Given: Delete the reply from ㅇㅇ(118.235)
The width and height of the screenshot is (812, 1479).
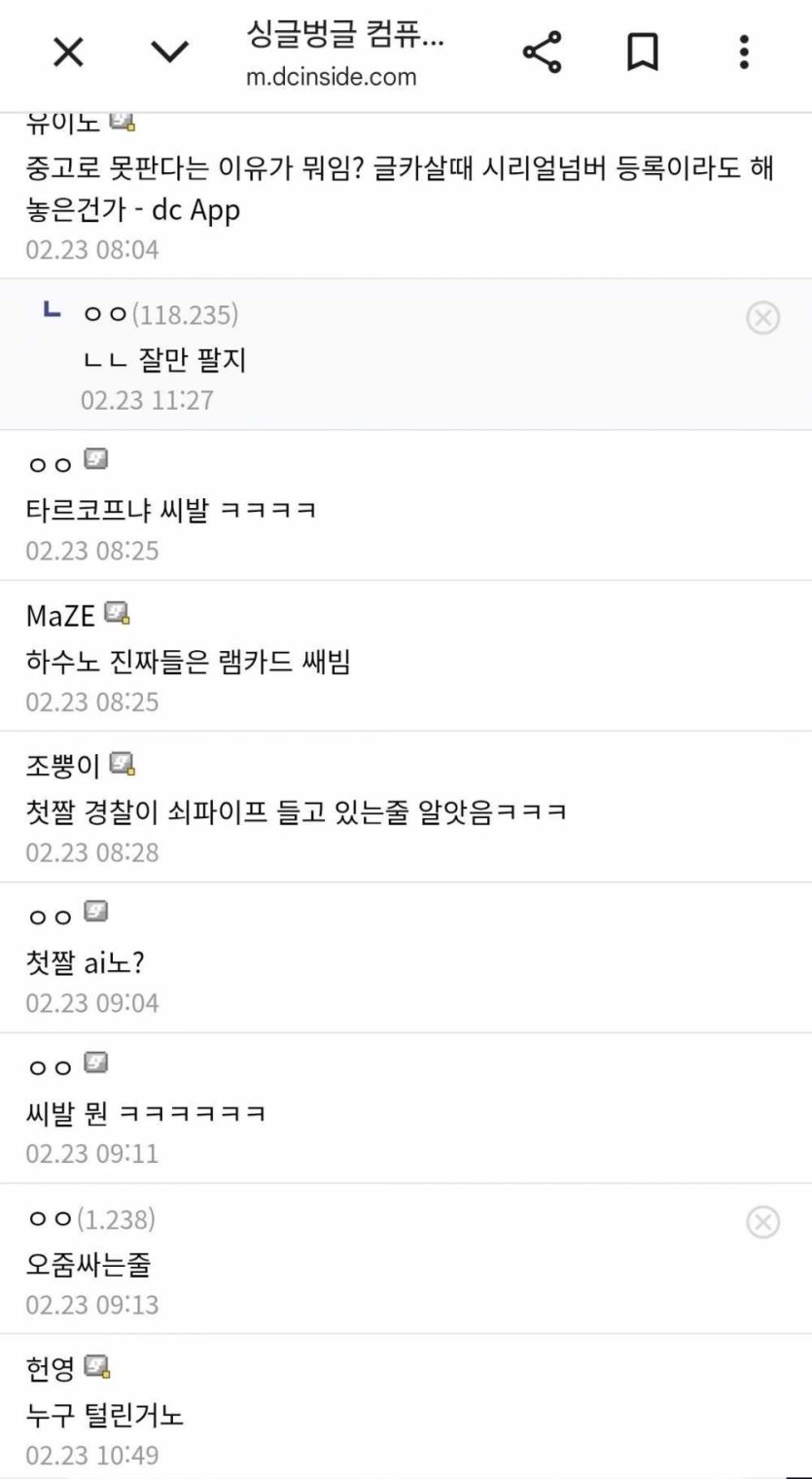Looking at the screenshot, I should [x=762, y=317].
